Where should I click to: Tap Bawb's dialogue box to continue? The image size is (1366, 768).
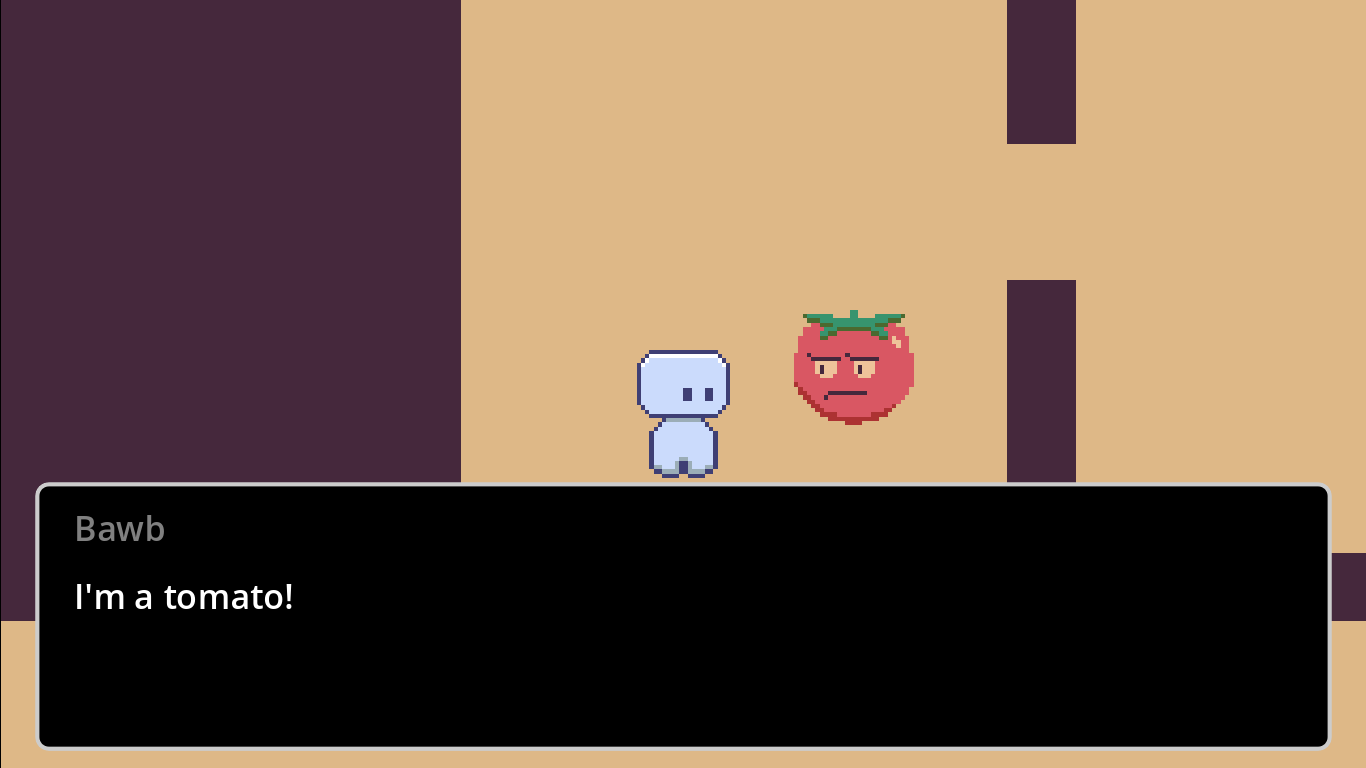(x=683, y=617)
